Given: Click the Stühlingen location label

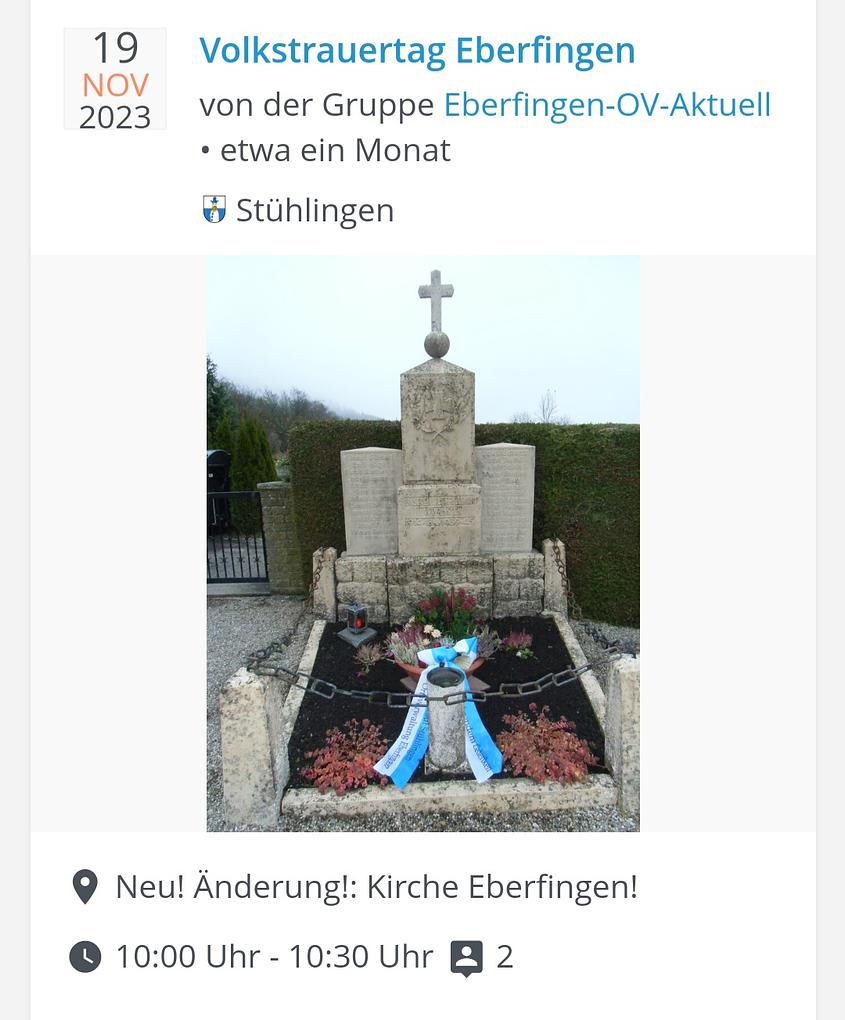Looking at the screenshot, I should pyautogui.click(x=315, y=210).
